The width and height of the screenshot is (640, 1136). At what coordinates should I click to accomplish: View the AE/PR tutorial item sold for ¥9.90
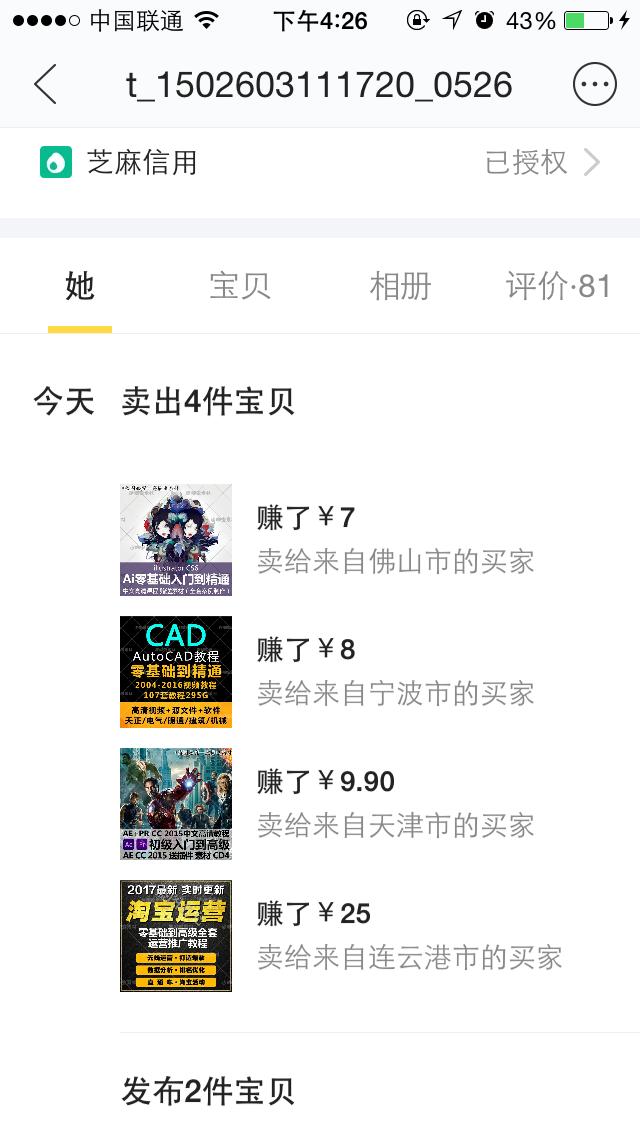point(176,804)
